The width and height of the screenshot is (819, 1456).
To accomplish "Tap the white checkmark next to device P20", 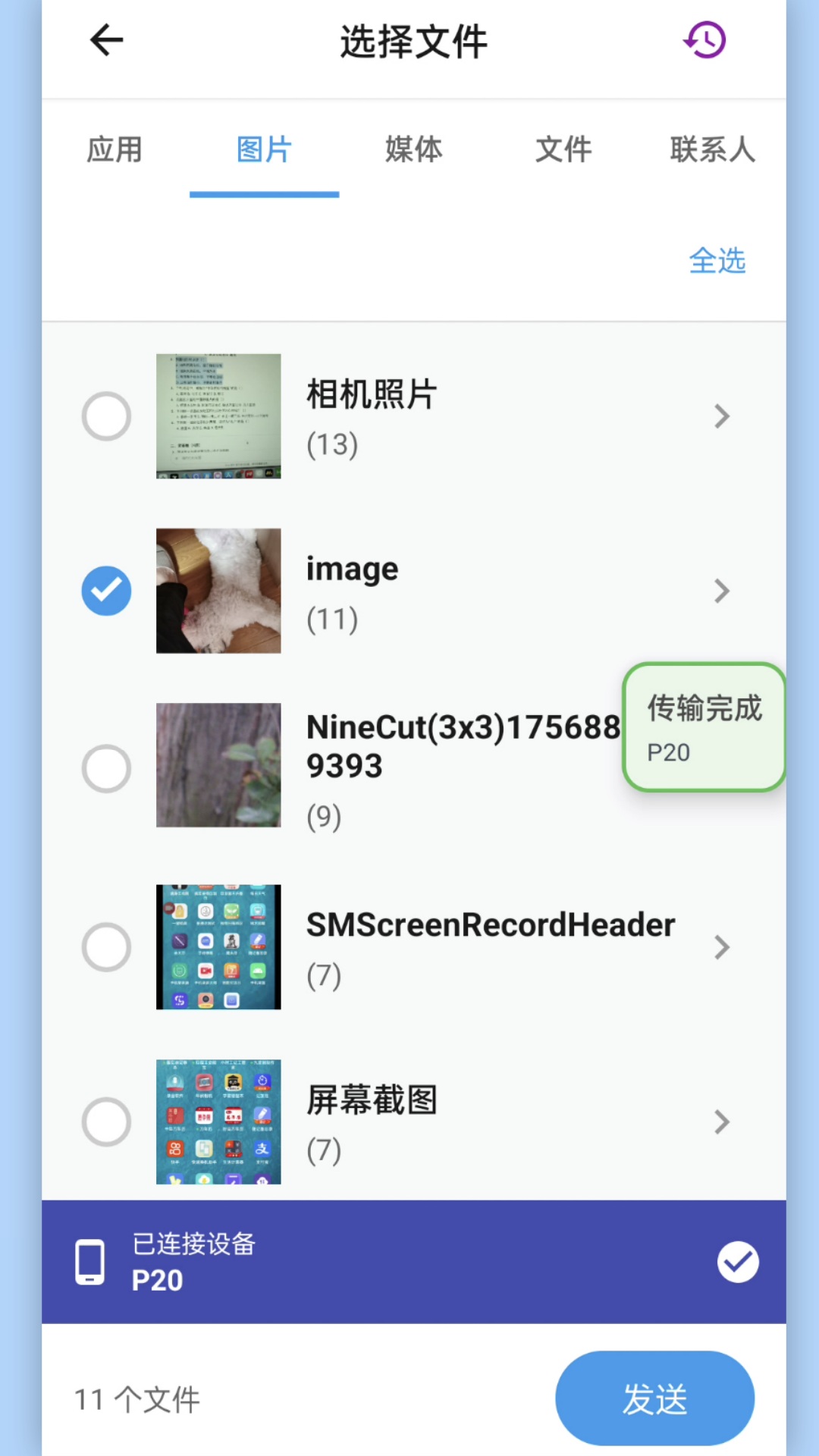I will point(737,1261).
